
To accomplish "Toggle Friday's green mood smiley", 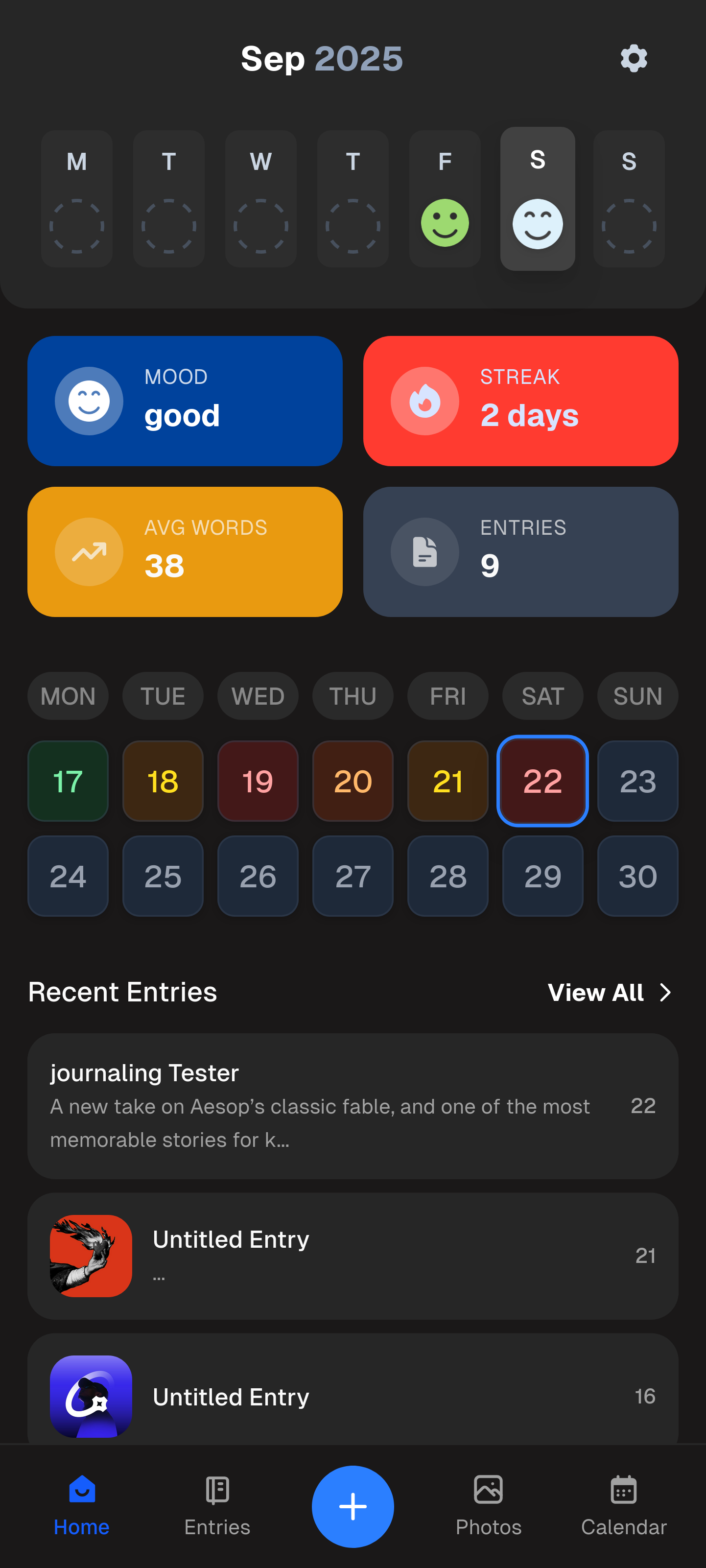I will pos(444,223).
